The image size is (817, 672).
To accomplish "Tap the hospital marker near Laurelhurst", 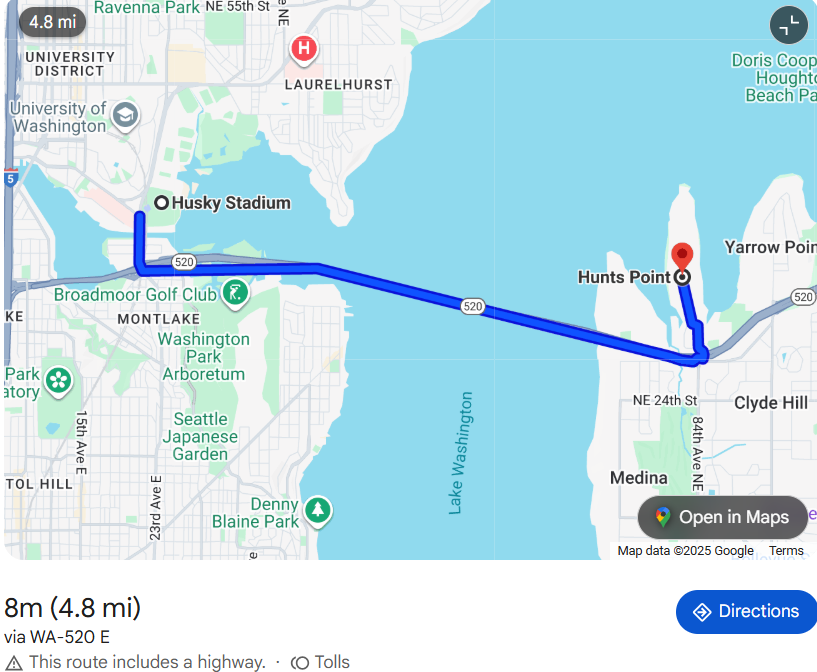I will (x=304, y=47).
